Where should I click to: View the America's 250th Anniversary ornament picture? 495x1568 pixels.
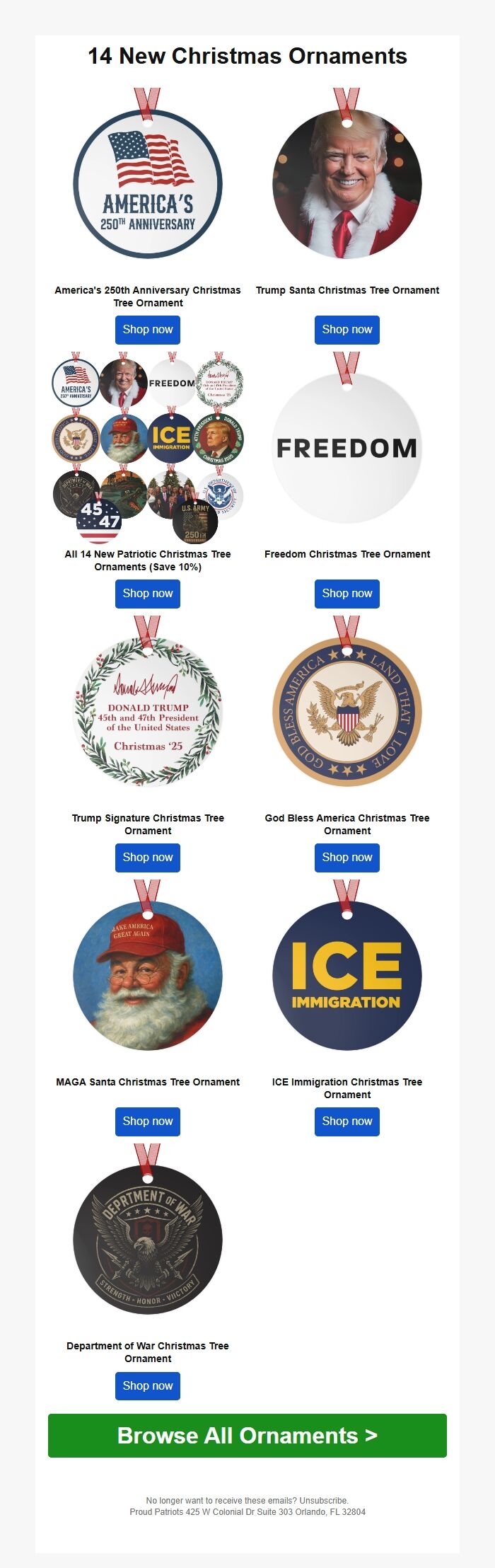pyautogui.click(x=148, y=184)
